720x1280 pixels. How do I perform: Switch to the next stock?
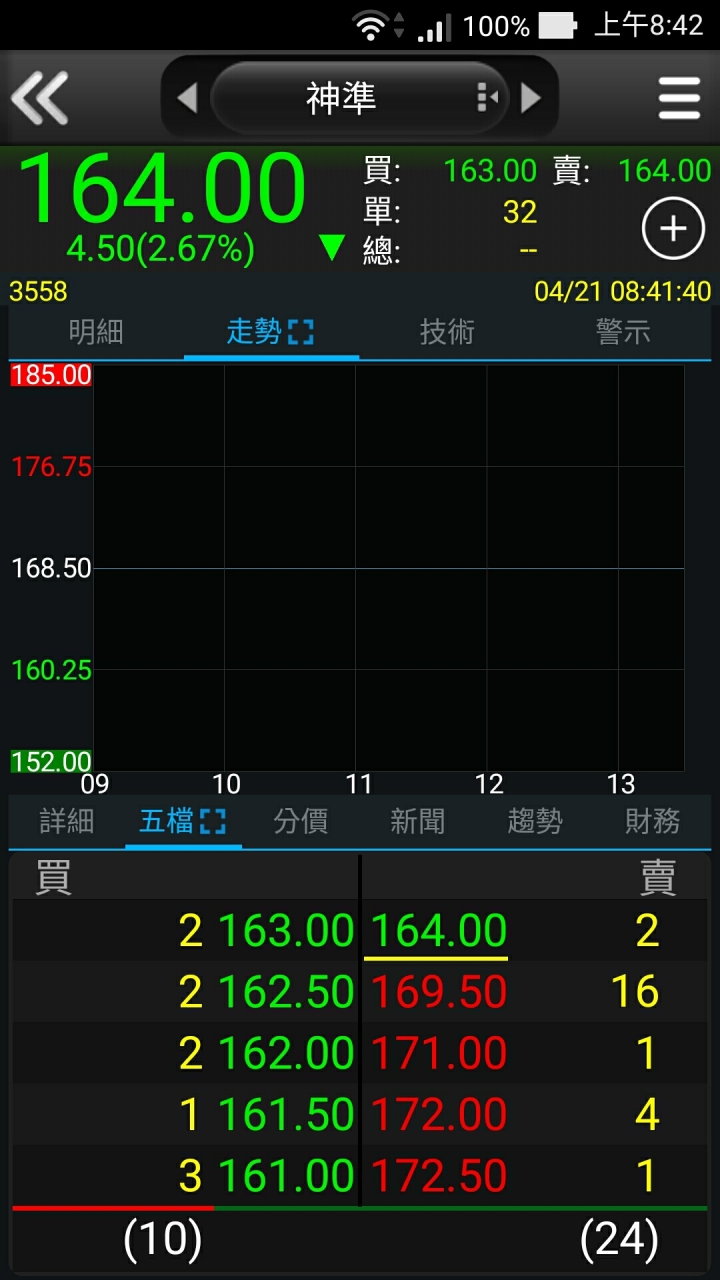(531, 98)
